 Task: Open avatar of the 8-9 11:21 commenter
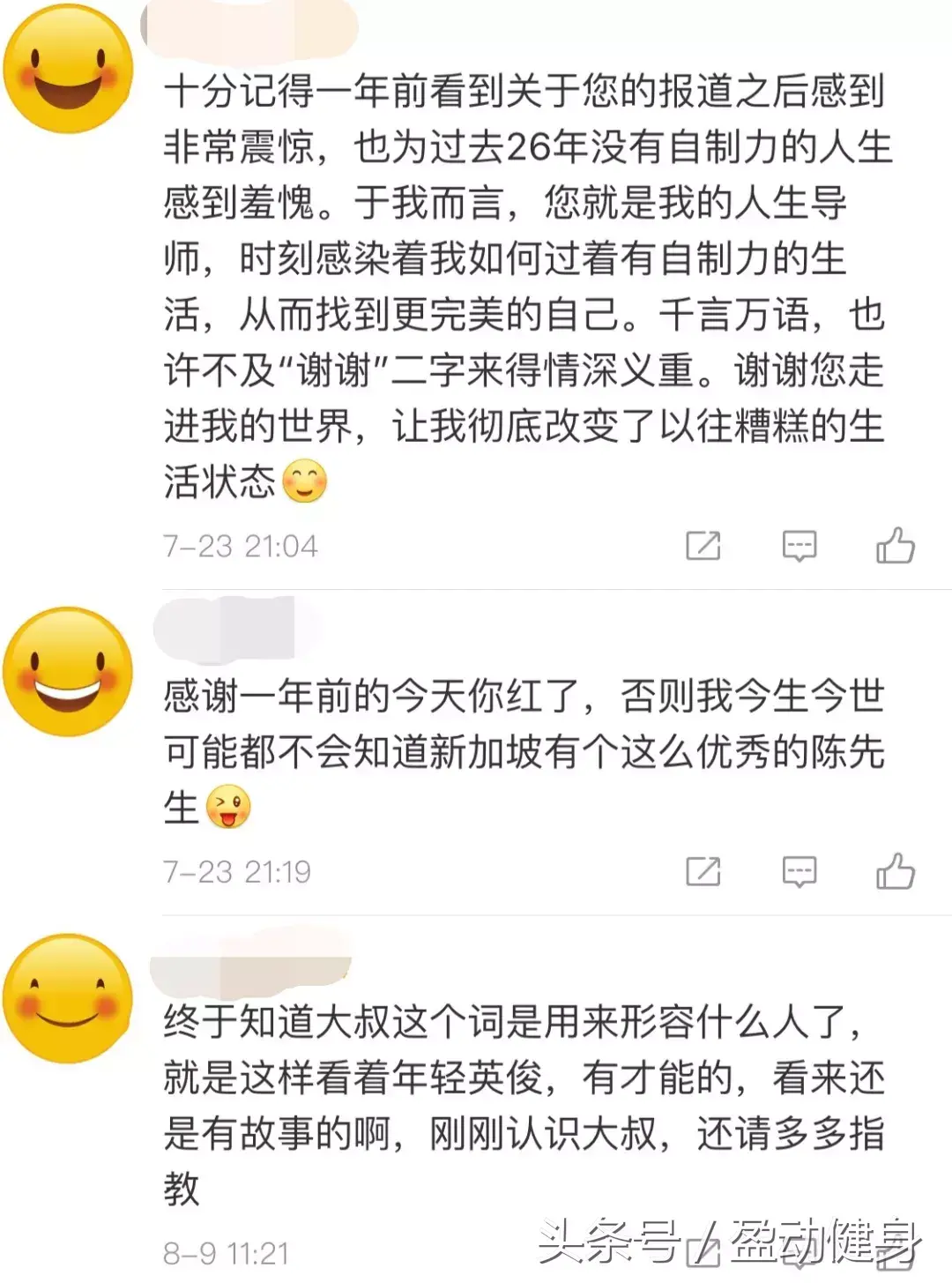pos(68,997)
